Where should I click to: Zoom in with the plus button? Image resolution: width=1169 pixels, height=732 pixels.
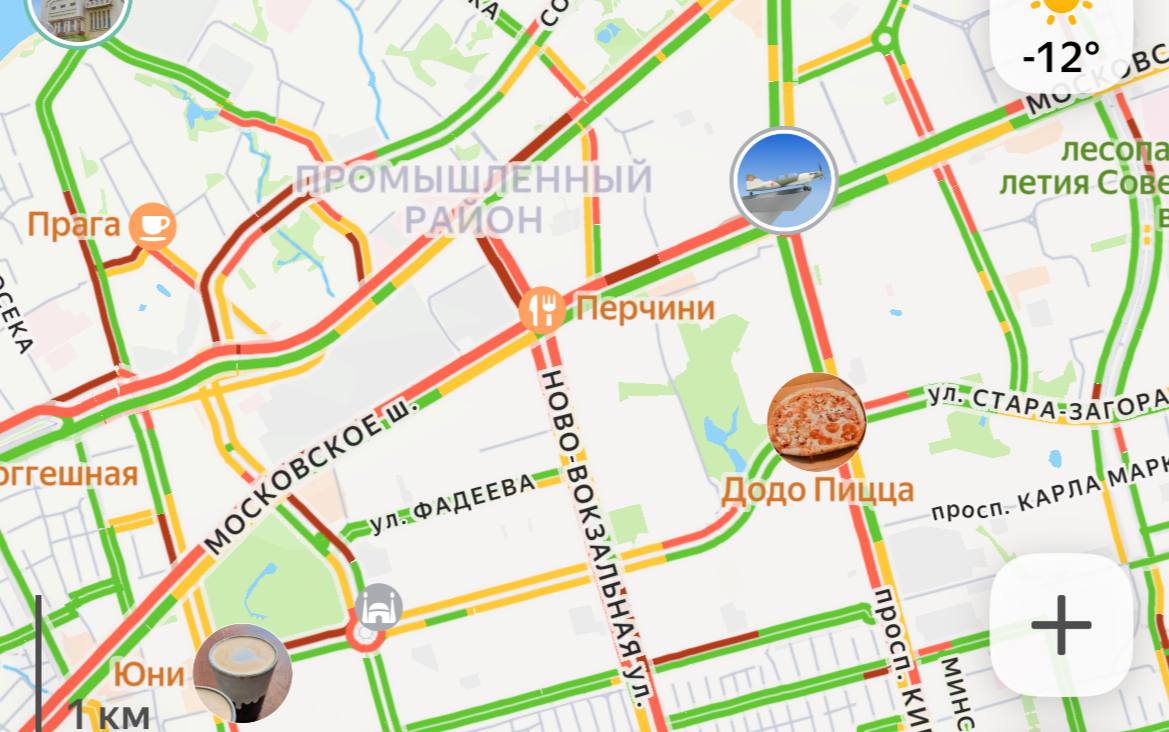1061,625
